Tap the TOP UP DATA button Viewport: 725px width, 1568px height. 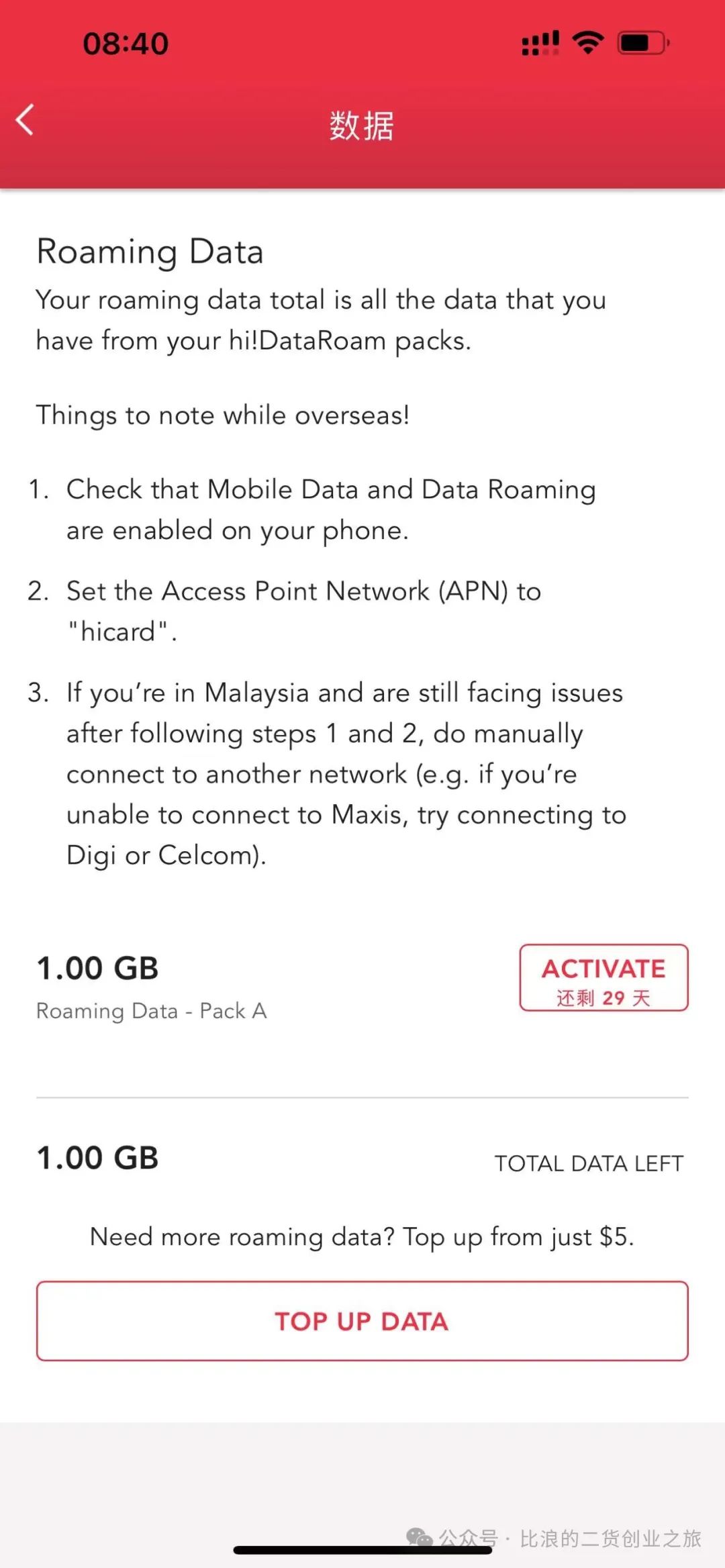pyautogui.click(x=362, y=1321)
